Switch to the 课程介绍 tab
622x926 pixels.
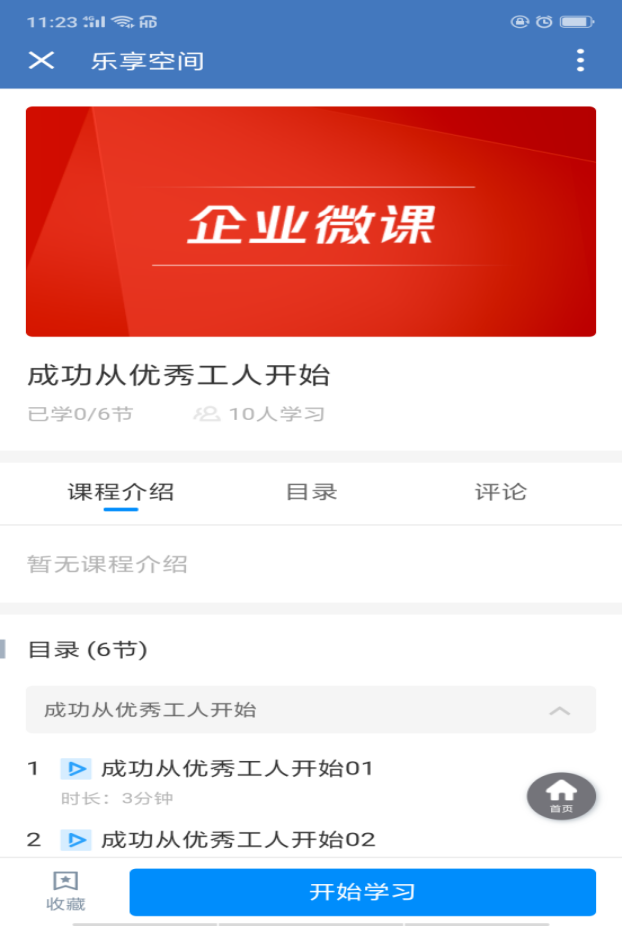[x=121, y=492]
